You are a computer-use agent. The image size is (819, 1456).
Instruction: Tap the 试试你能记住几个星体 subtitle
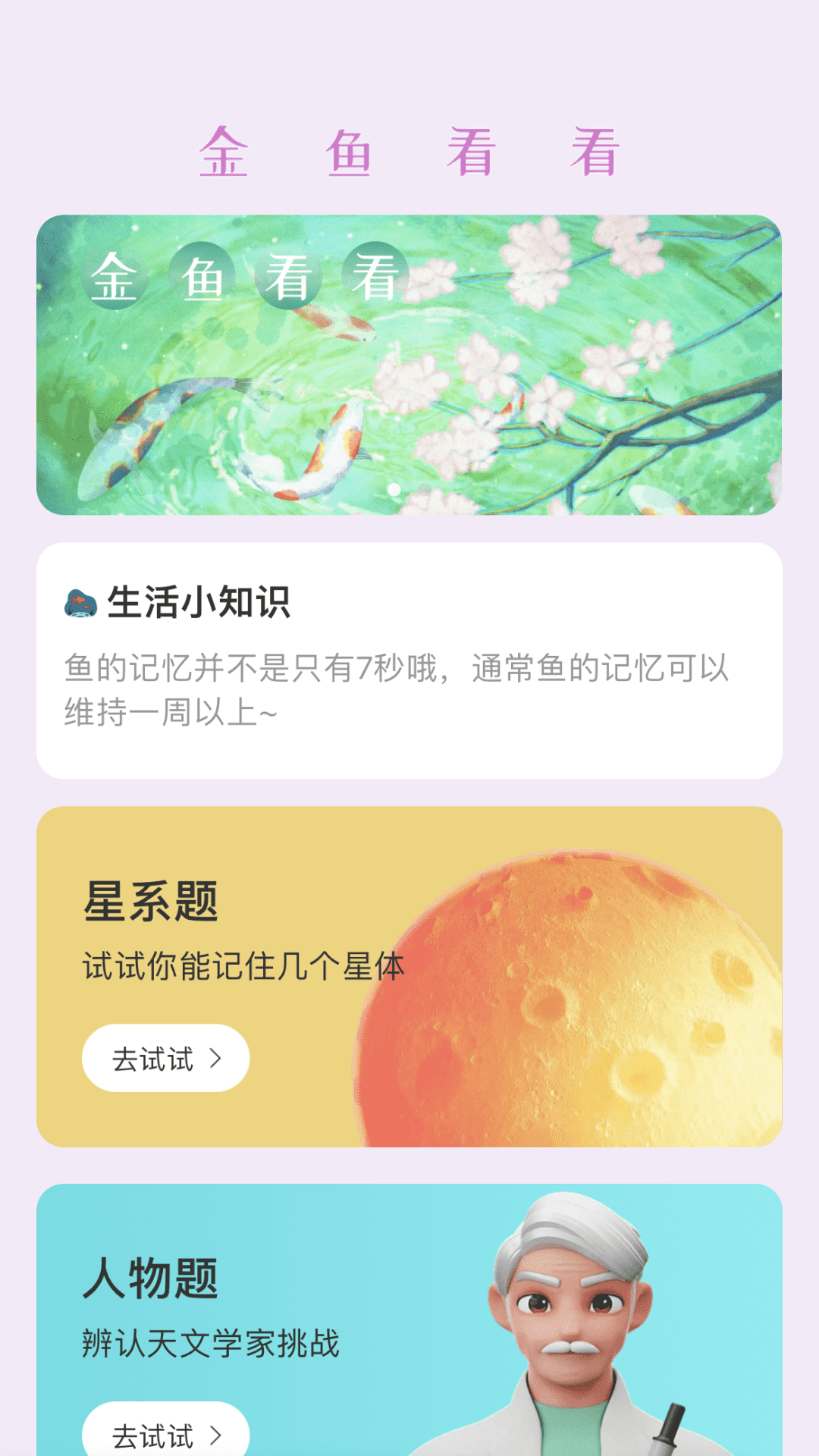tap(244, 964)
